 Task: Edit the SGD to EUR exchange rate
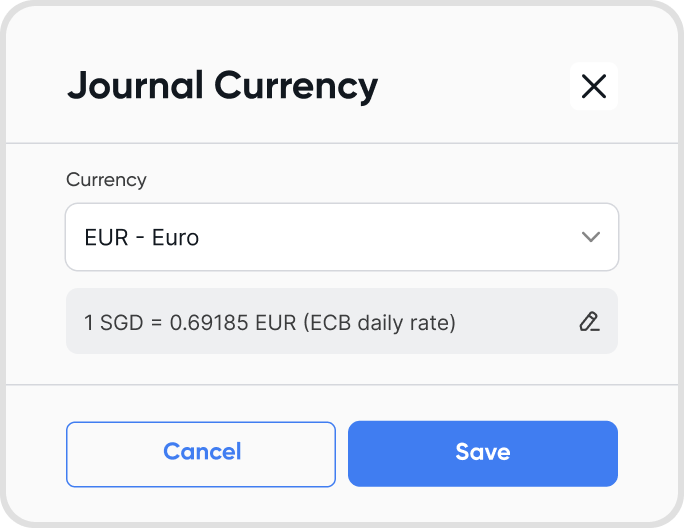(x=589, y=322)
